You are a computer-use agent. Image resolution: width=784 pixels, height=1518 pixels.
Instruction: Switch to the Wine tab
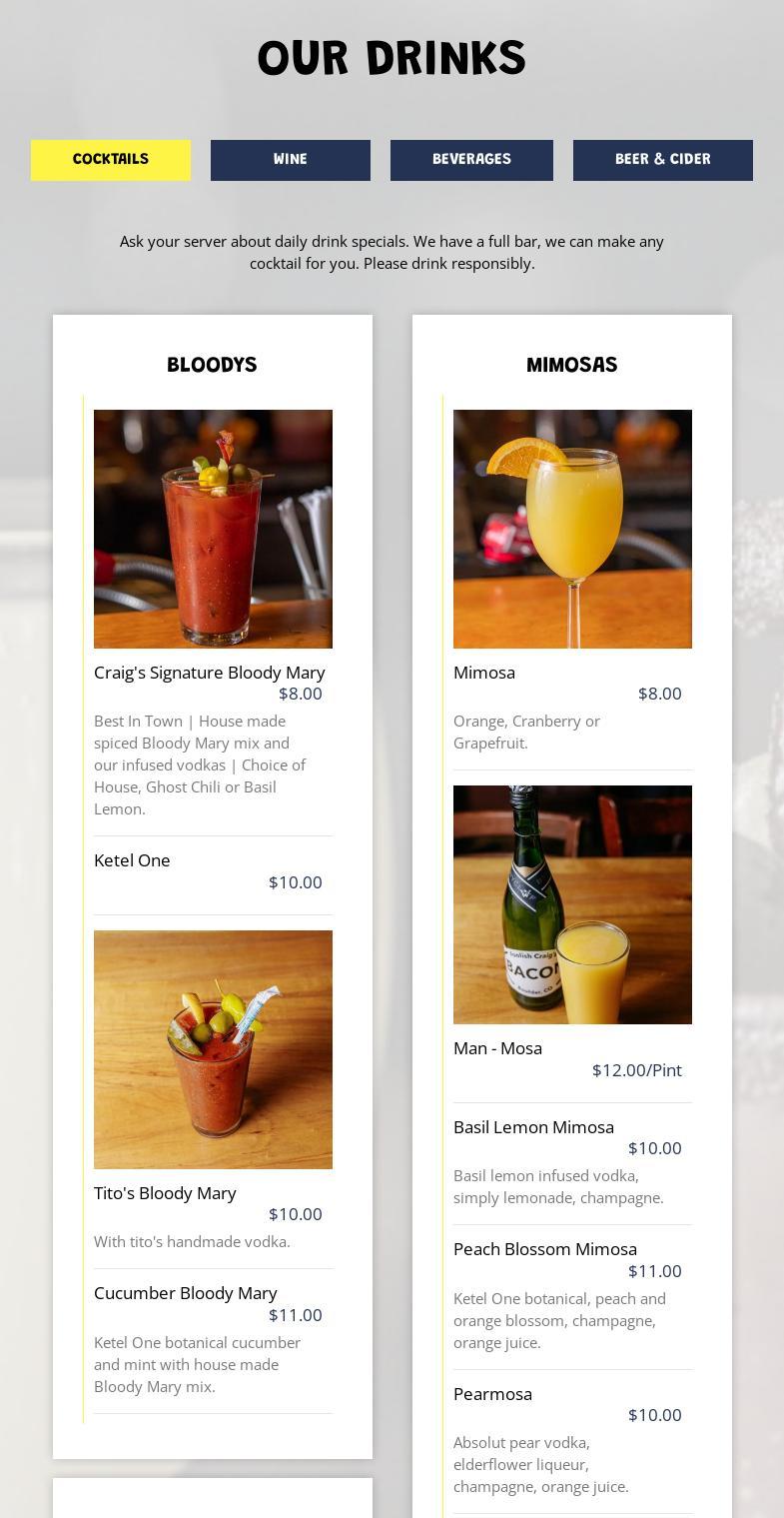click(291, 160)
